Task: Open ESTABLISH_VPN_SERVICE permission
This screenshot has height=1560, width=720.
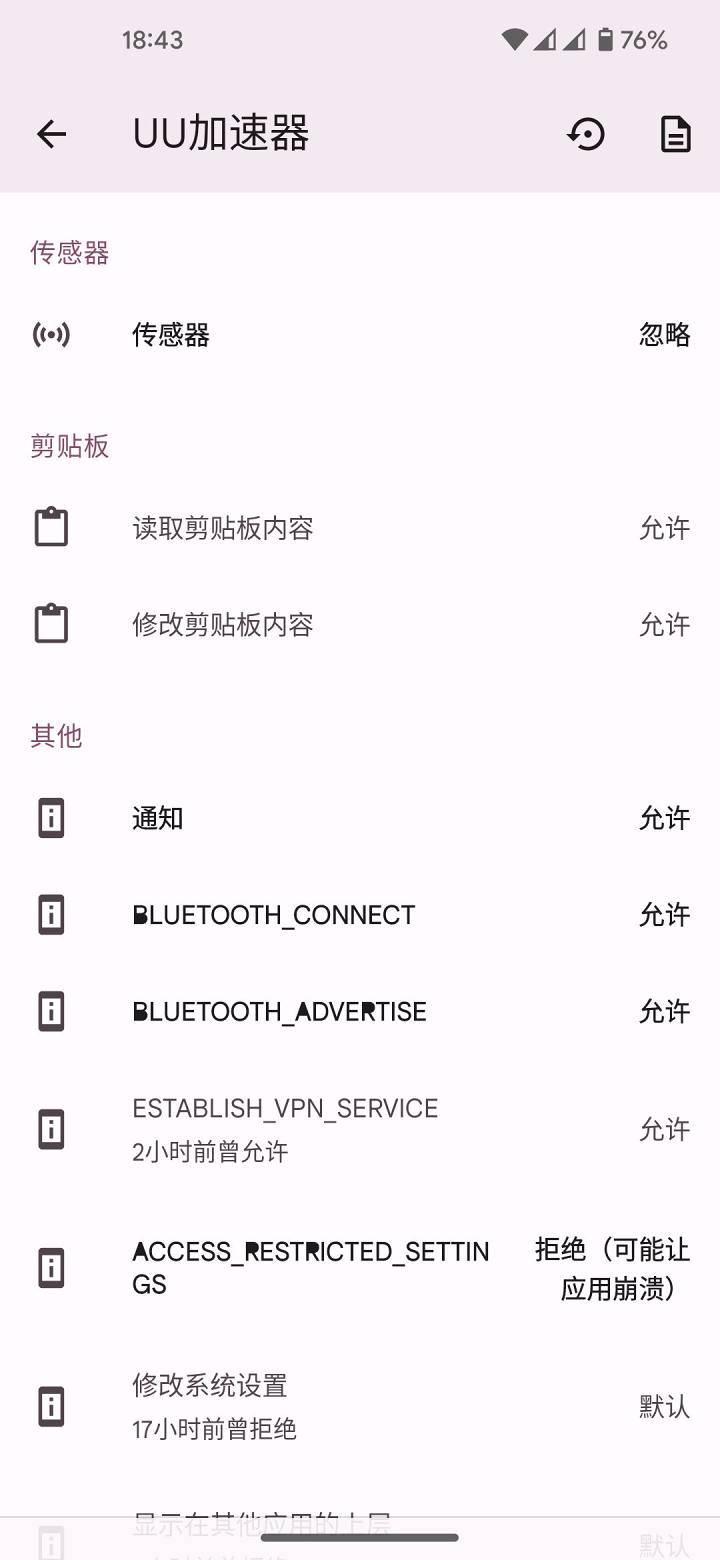Action: [x=360, y=1129]
